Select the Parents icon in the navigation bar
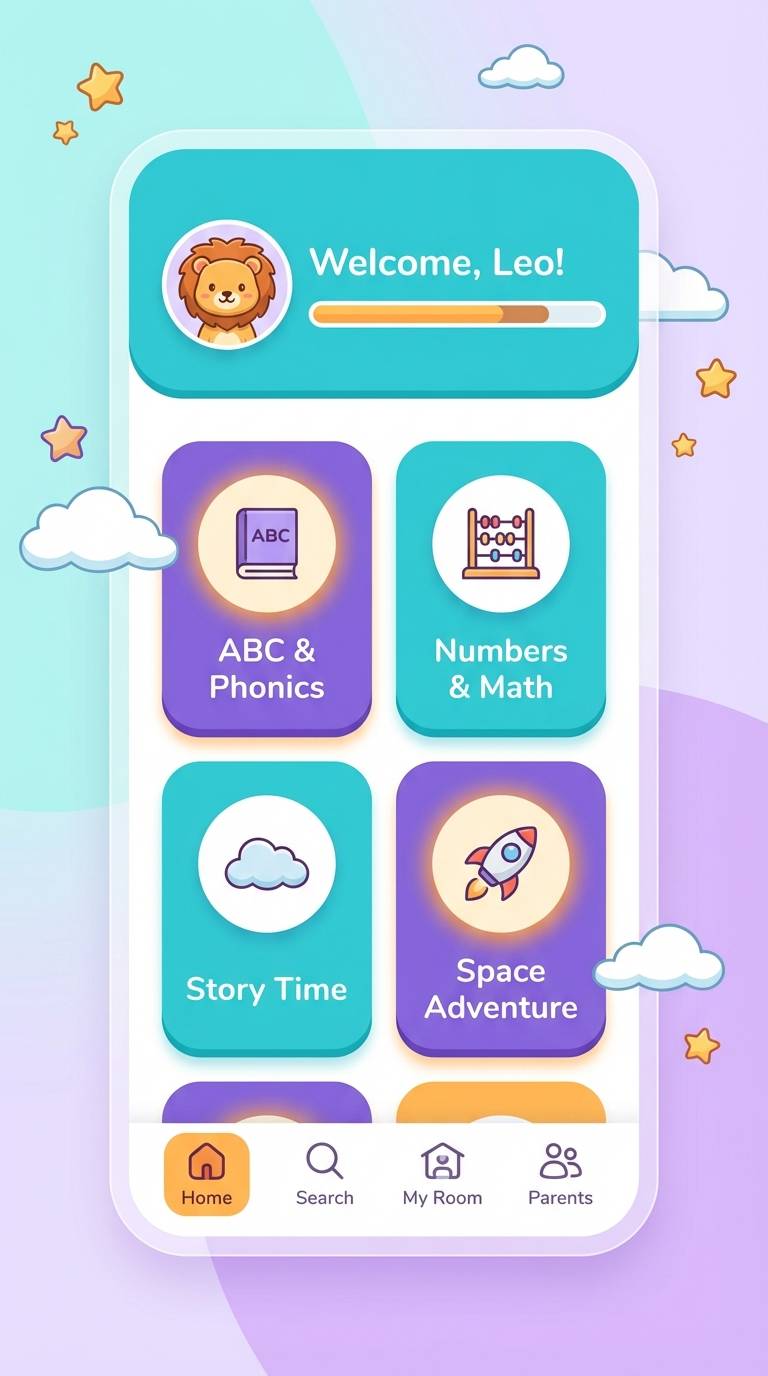768x1376 pixels. (x=560, y=1159)
